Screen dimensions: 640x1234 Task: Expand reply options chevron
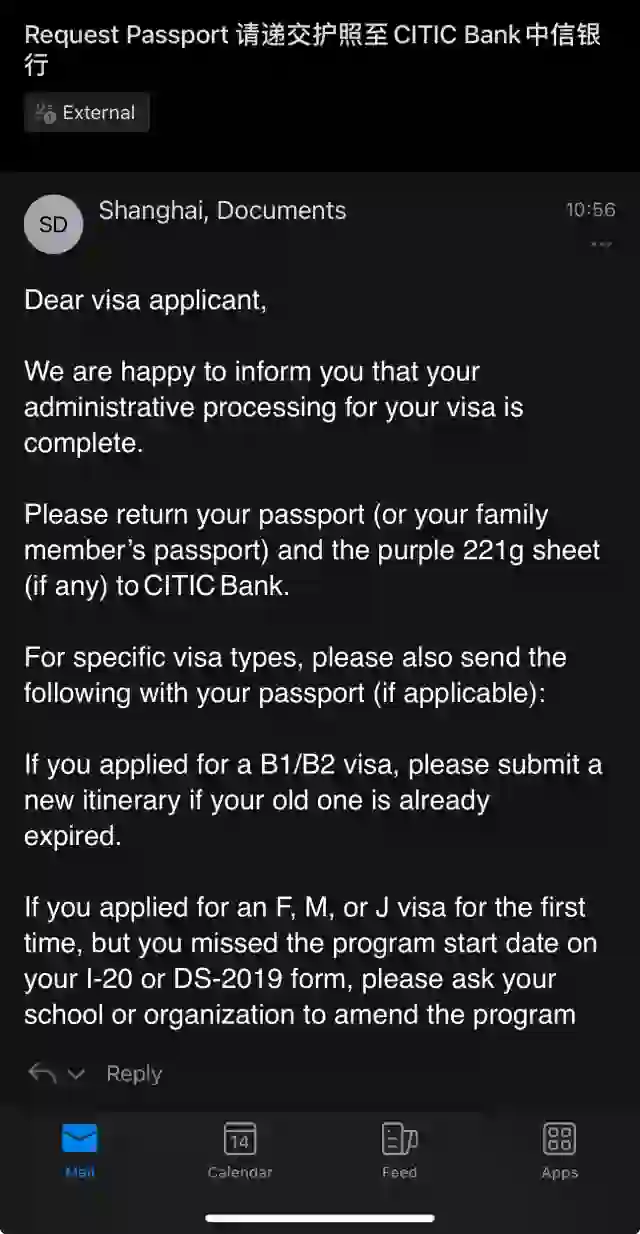76,1075
